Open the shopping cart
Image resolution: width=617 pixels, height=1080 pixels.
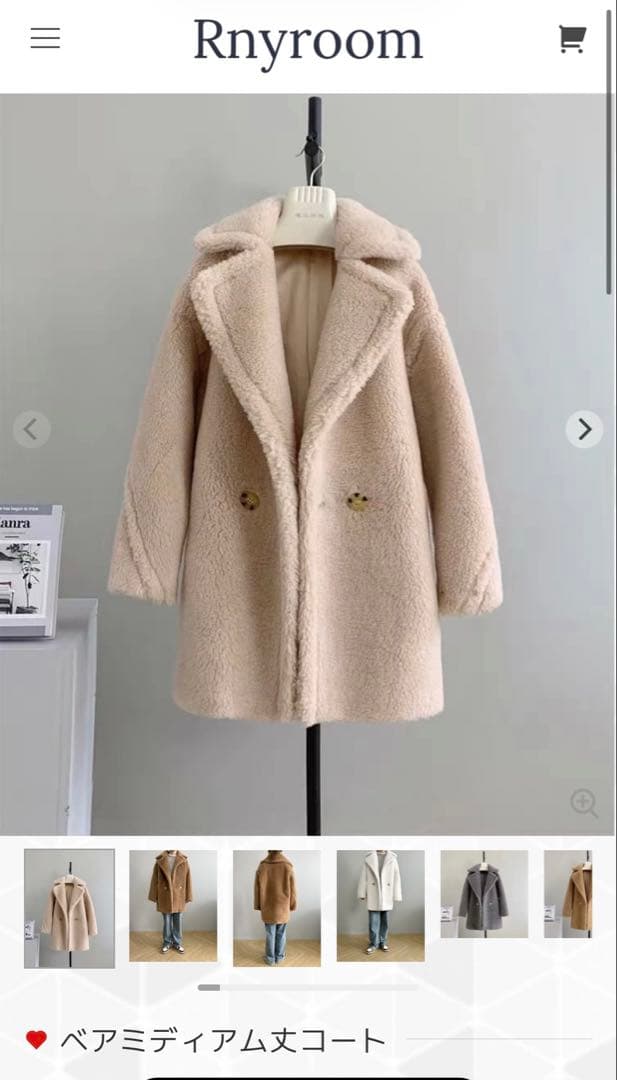click(x=571, y=39)
